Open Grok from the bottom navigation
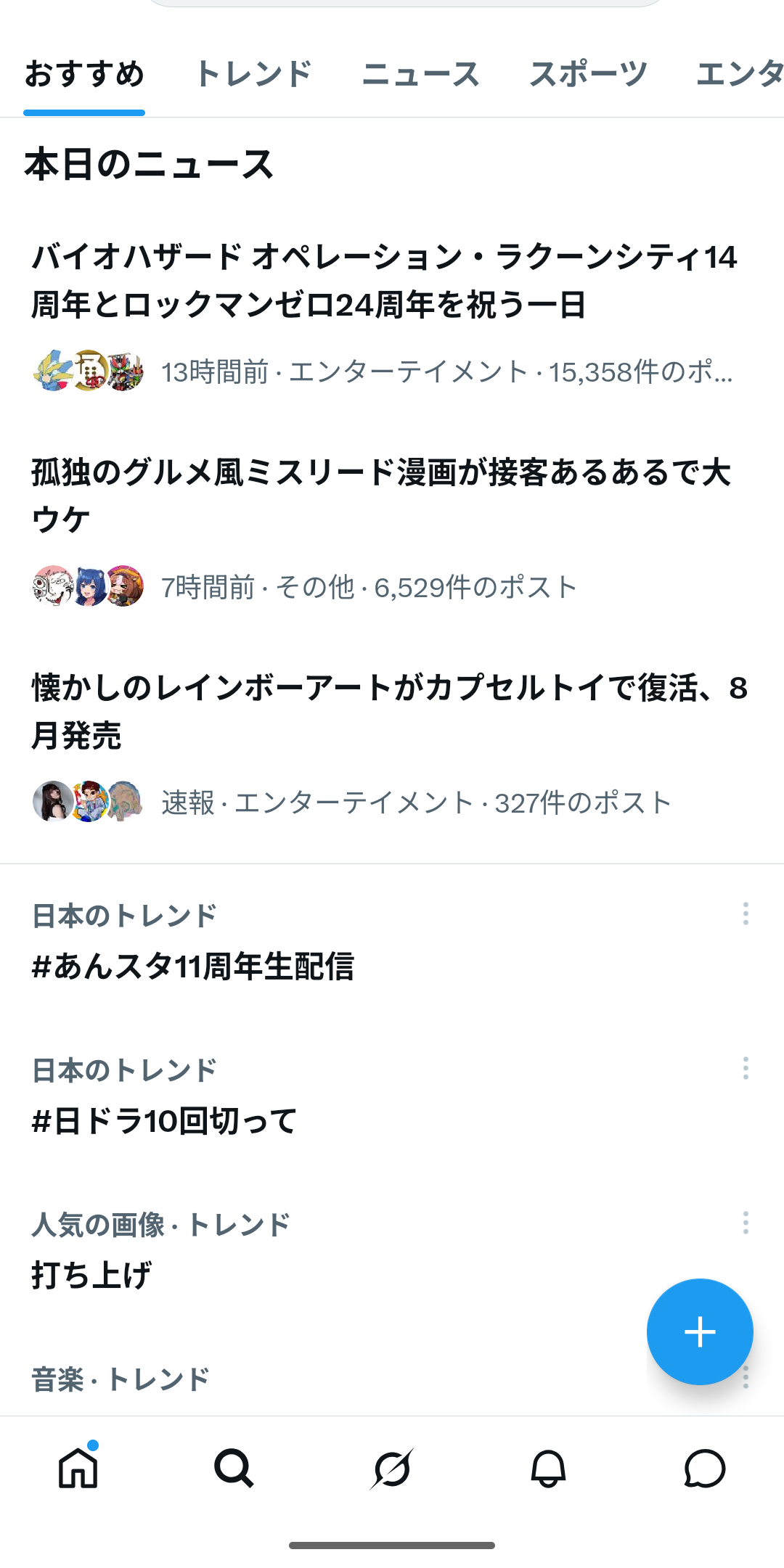Viewport: 784px width, 1568px height. [x=392, y=1469]
